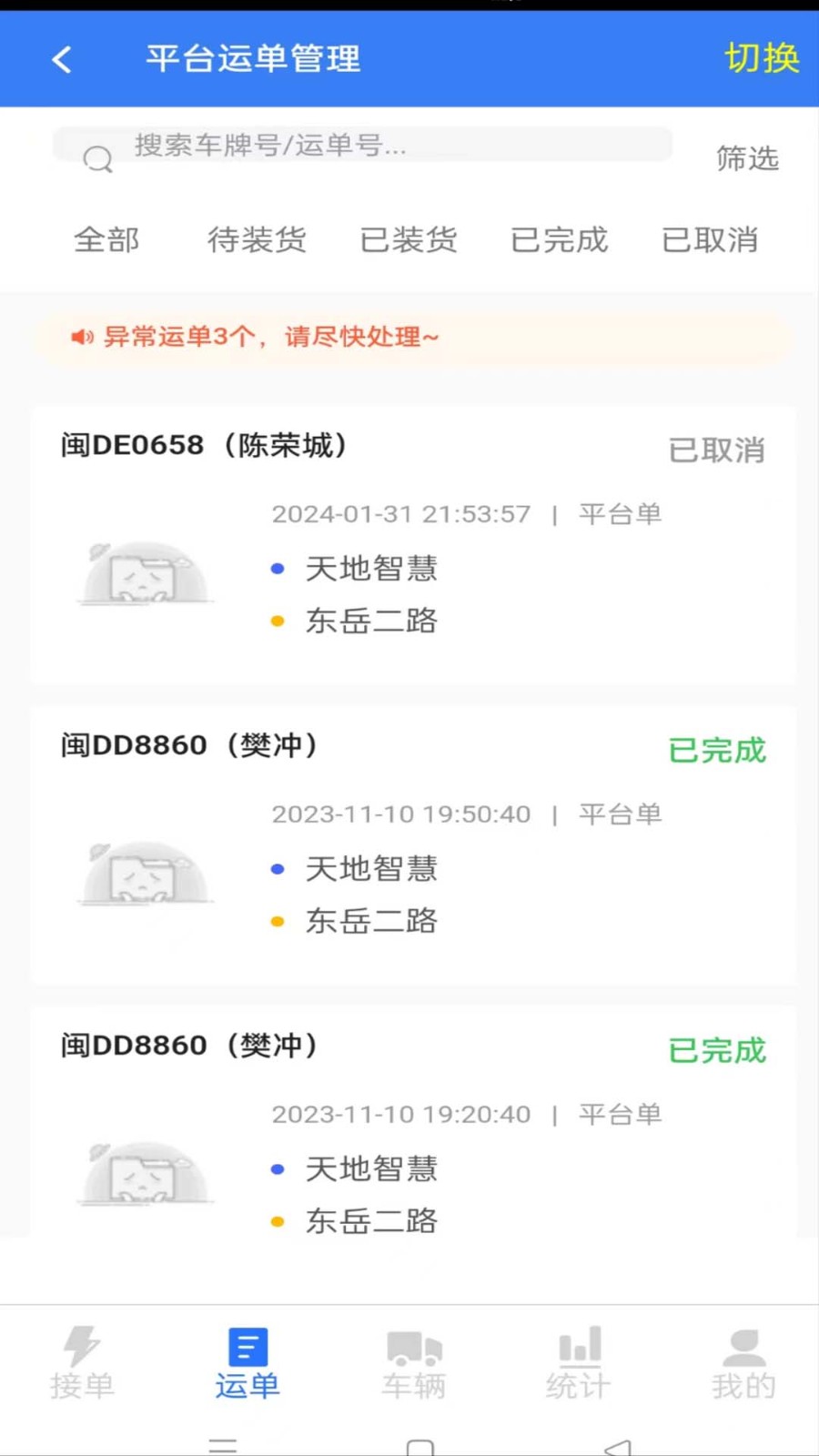
Task: Switch to the 待装货 tab
Action: 257,240
